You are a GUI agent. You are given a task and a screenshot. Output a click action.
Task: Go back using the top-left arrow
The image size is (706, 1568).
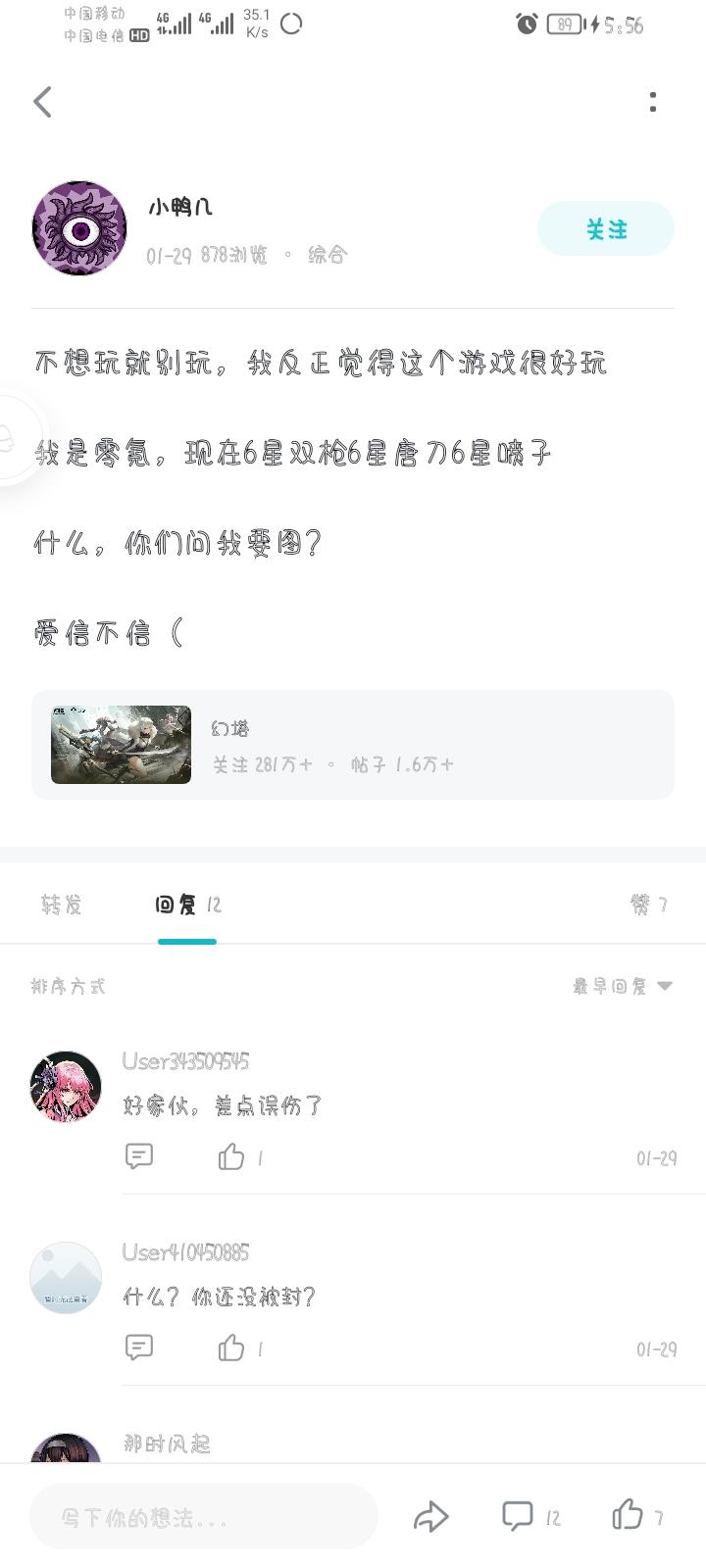[42, 102]
